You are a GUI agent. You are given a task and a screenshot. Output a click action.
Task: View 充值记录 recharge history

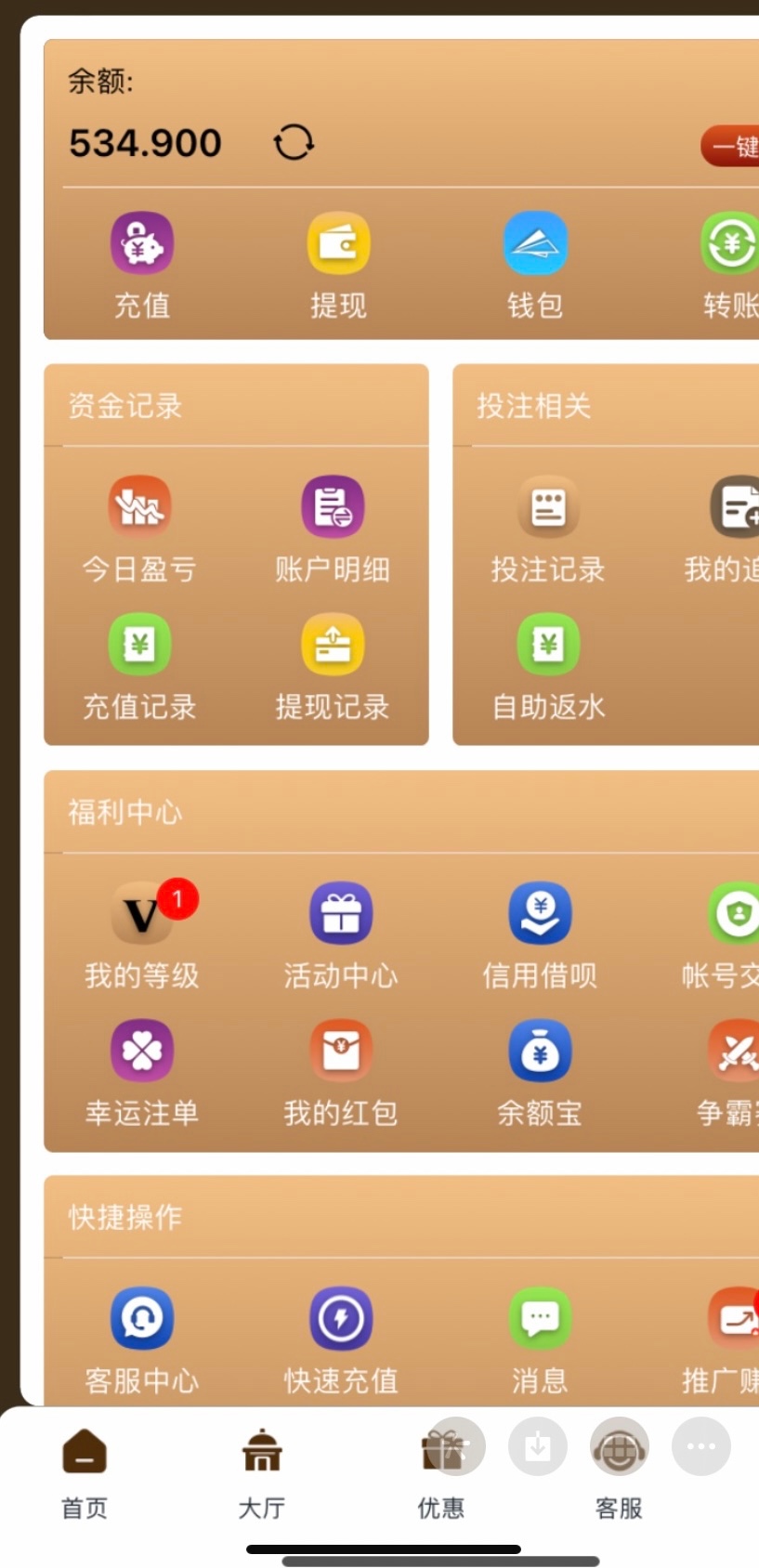pos(139,646)
